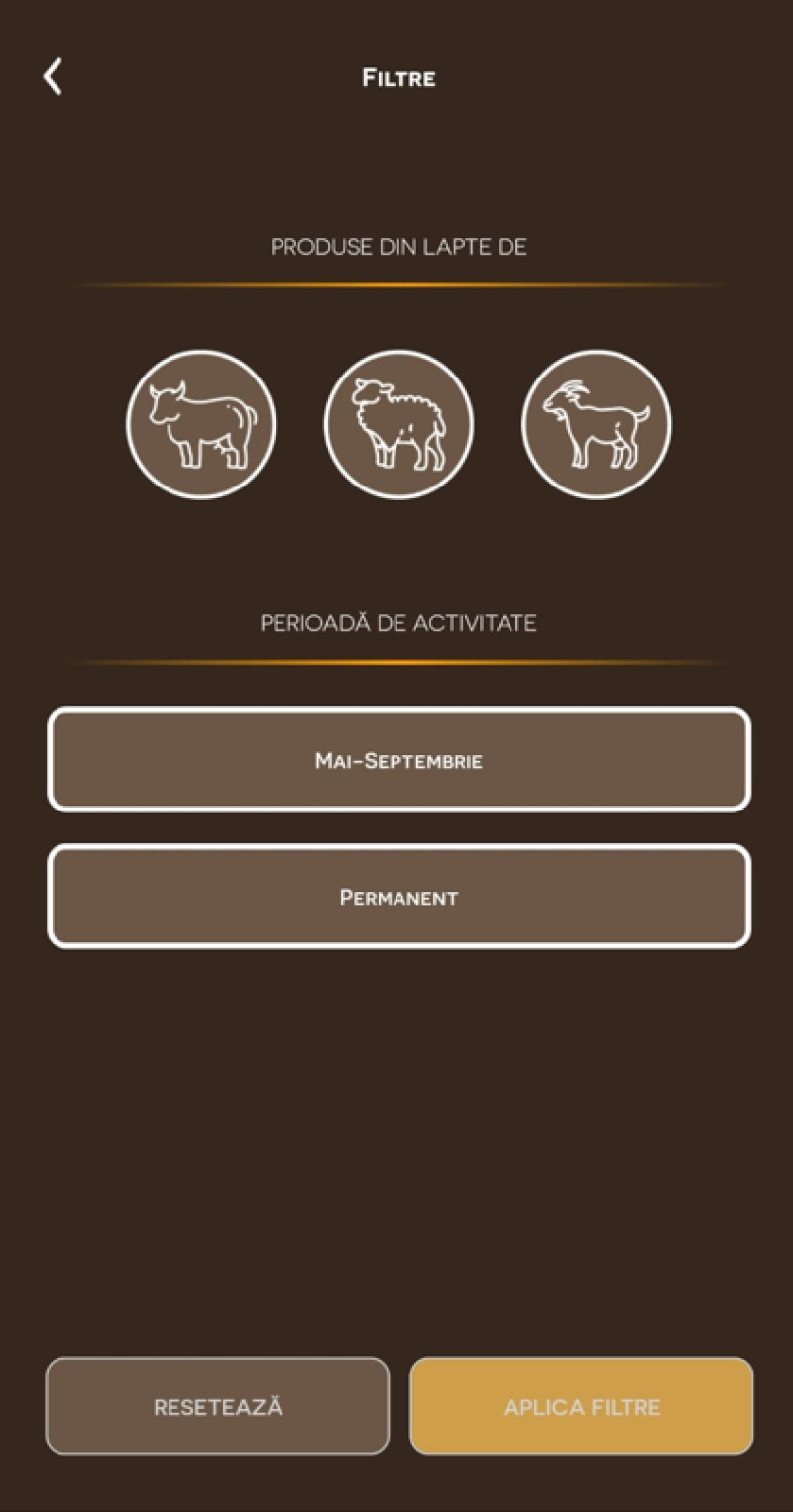Toggle the Permanent activity period option
Image resolution: width=793 pixels, height=1512 pixels.
(398, 897)
